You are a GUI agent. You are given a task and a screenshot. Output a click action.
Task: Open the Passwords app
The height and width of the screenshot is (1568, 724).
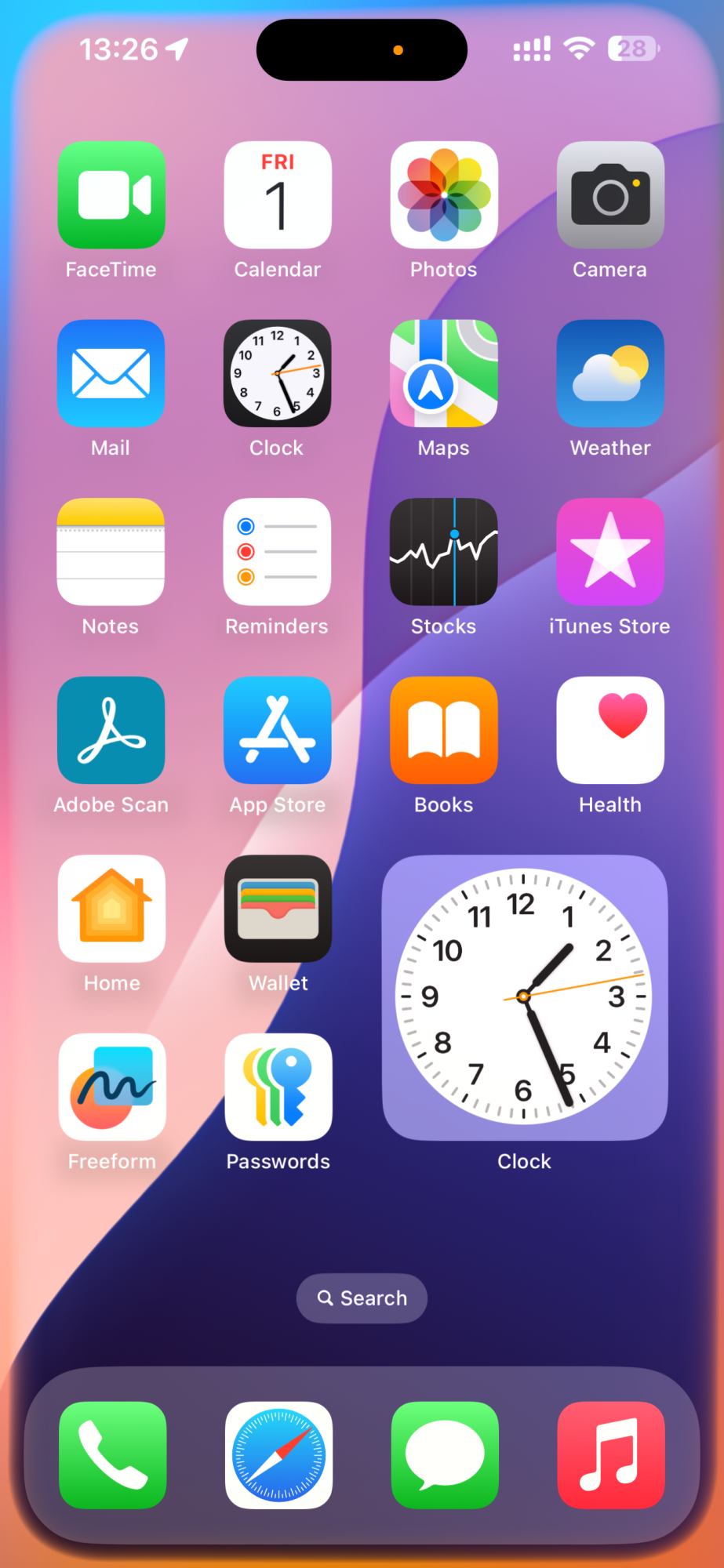coord(278,1087)
